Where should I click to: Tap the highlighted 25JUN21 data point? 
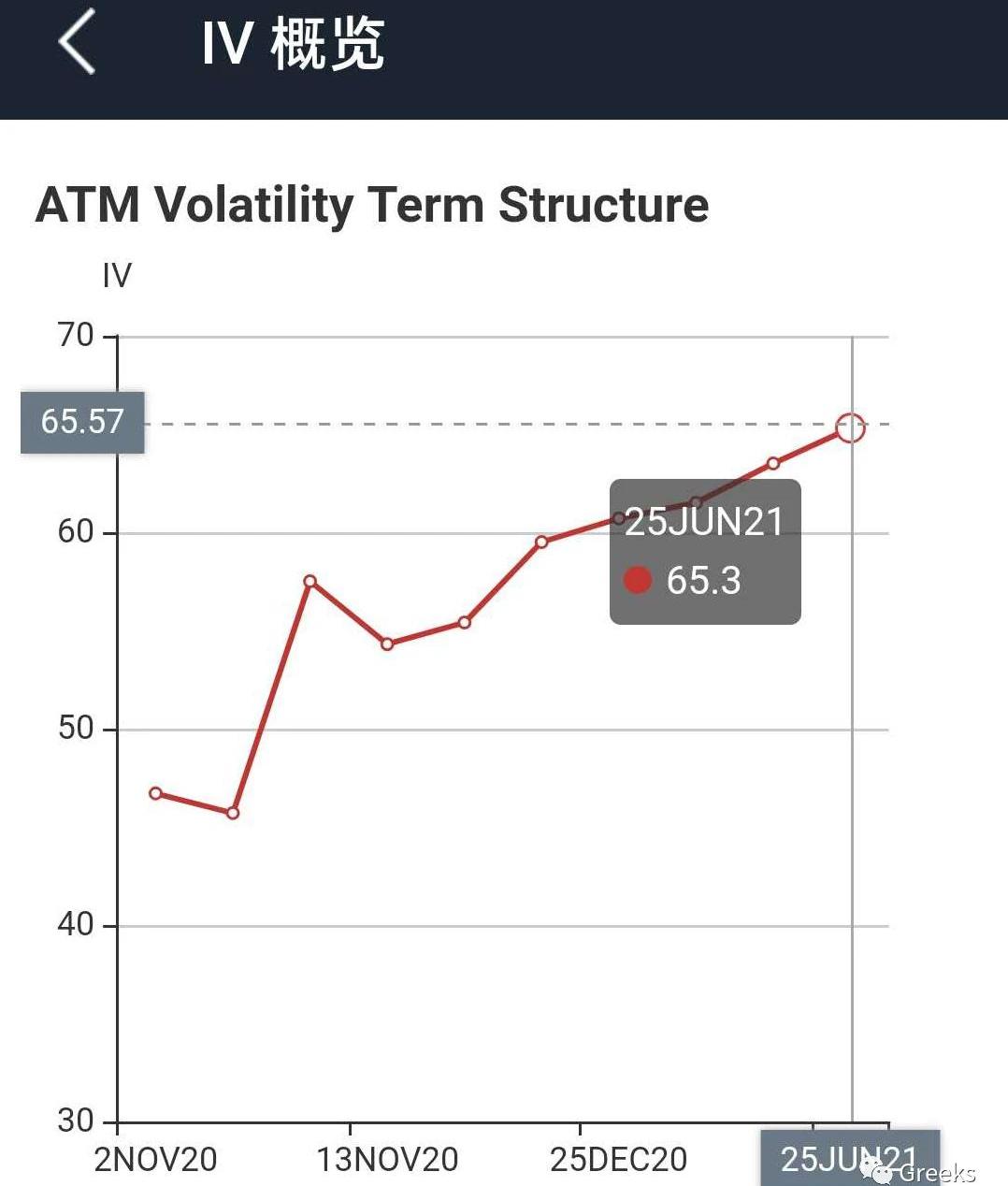pos(849,428)
